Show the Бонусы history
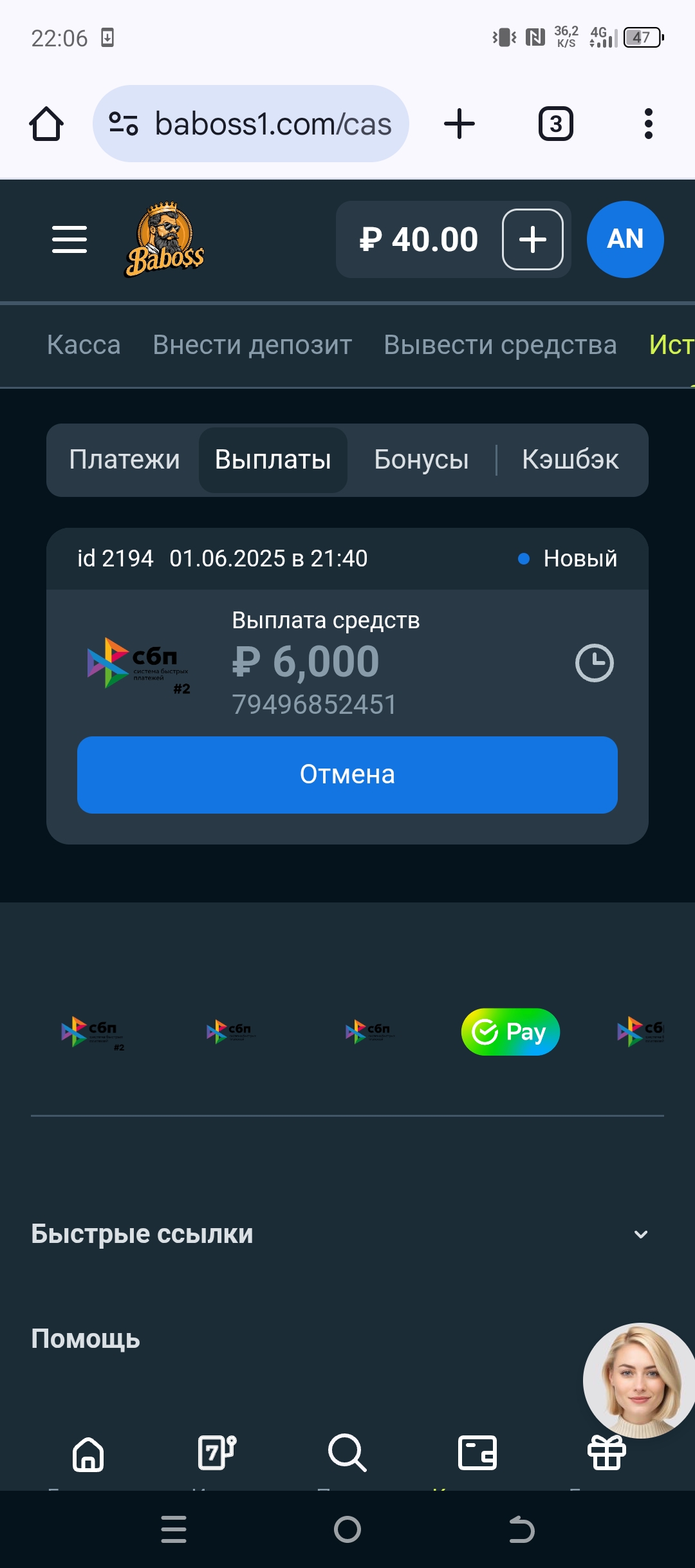This screenshot has height=1568, width=695. (421, 460)
